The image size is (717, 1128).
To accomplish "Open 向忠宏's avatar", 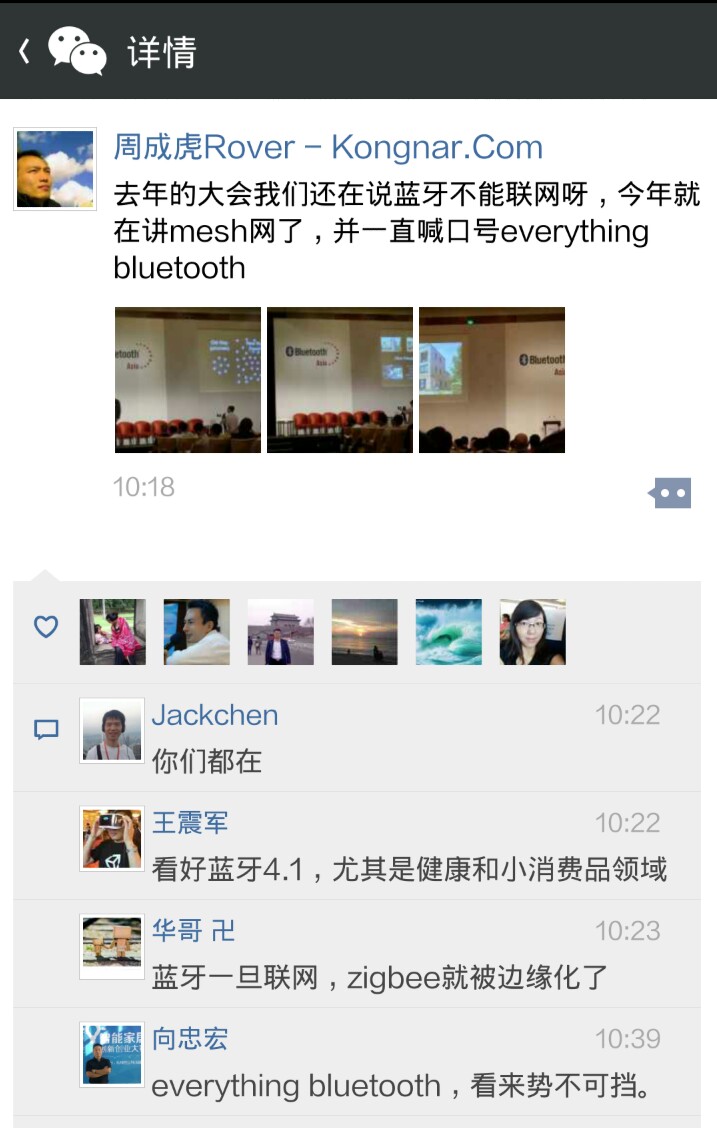I will pos(112,1055).
